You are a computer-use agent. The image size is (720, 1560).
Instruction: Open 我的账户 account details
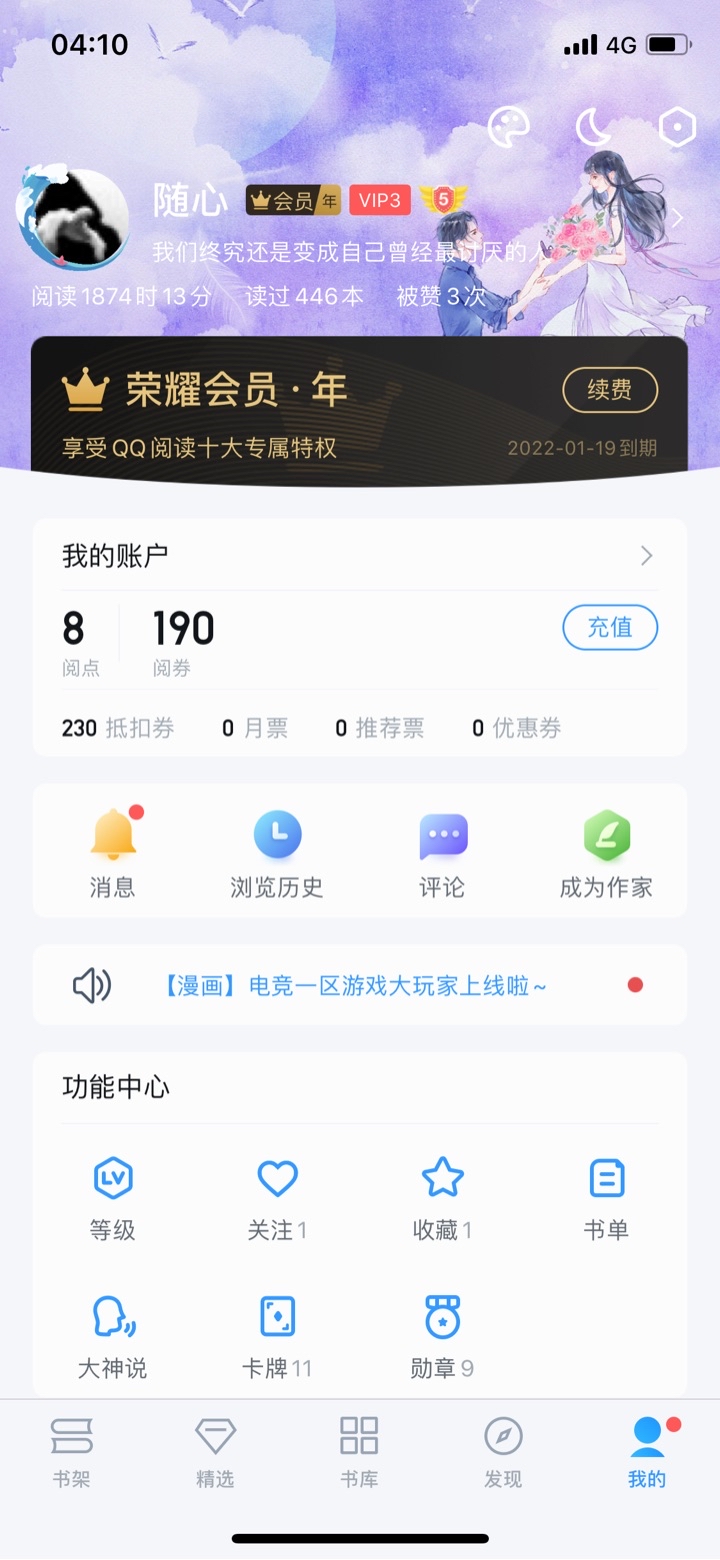360,556
